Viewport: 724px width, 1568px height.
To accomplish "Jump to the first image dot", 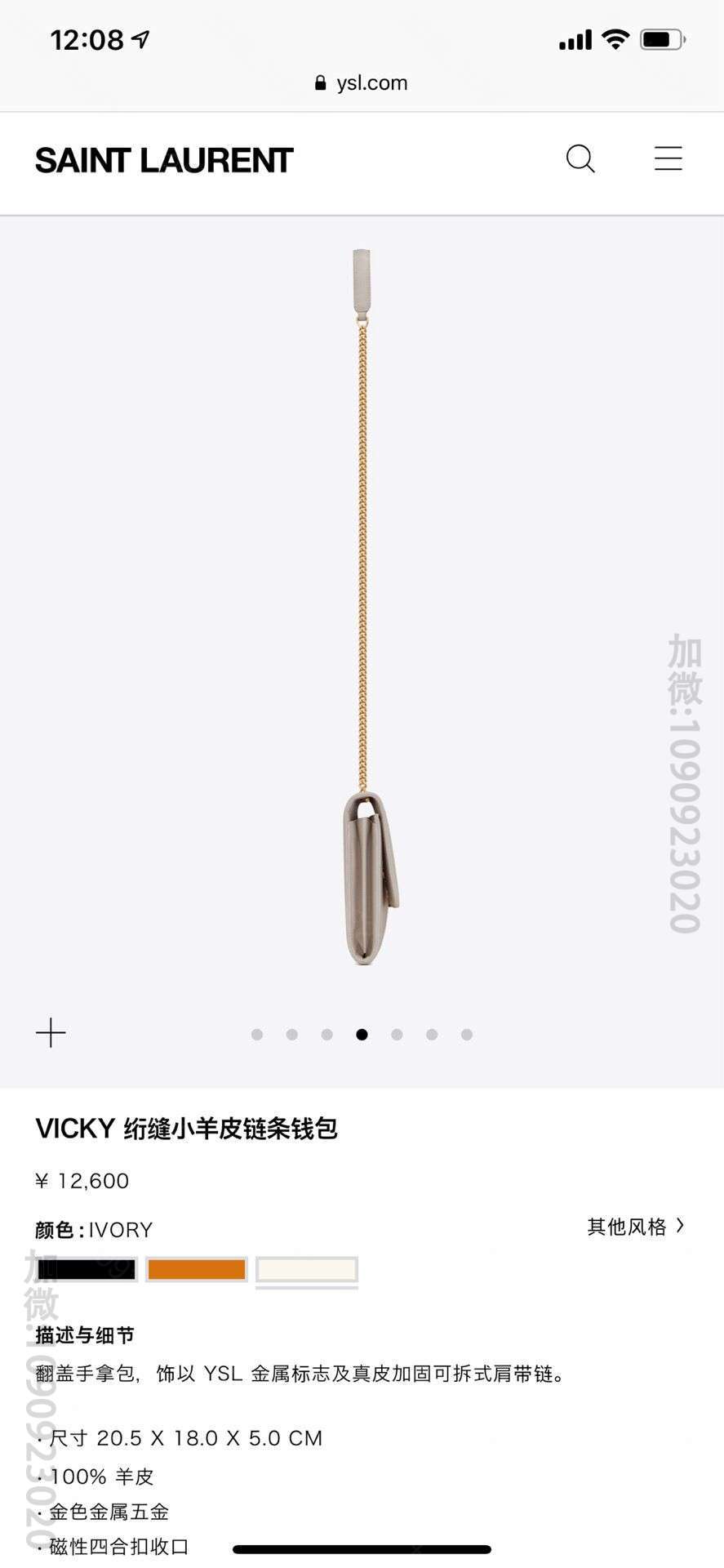I will point(257,1035).
